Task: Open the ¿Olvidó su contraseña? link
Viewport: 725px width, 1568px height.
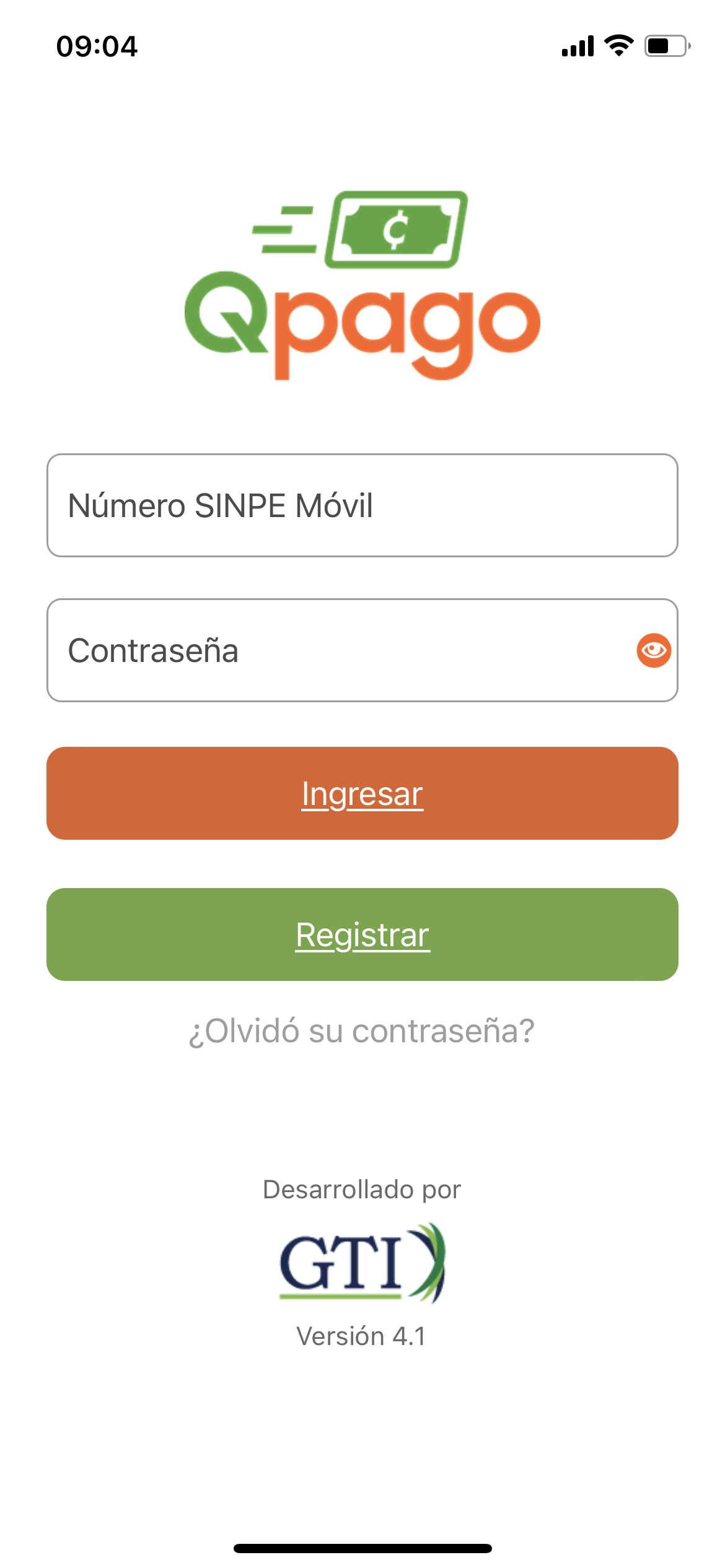Action: click(x=362, y=1031)
